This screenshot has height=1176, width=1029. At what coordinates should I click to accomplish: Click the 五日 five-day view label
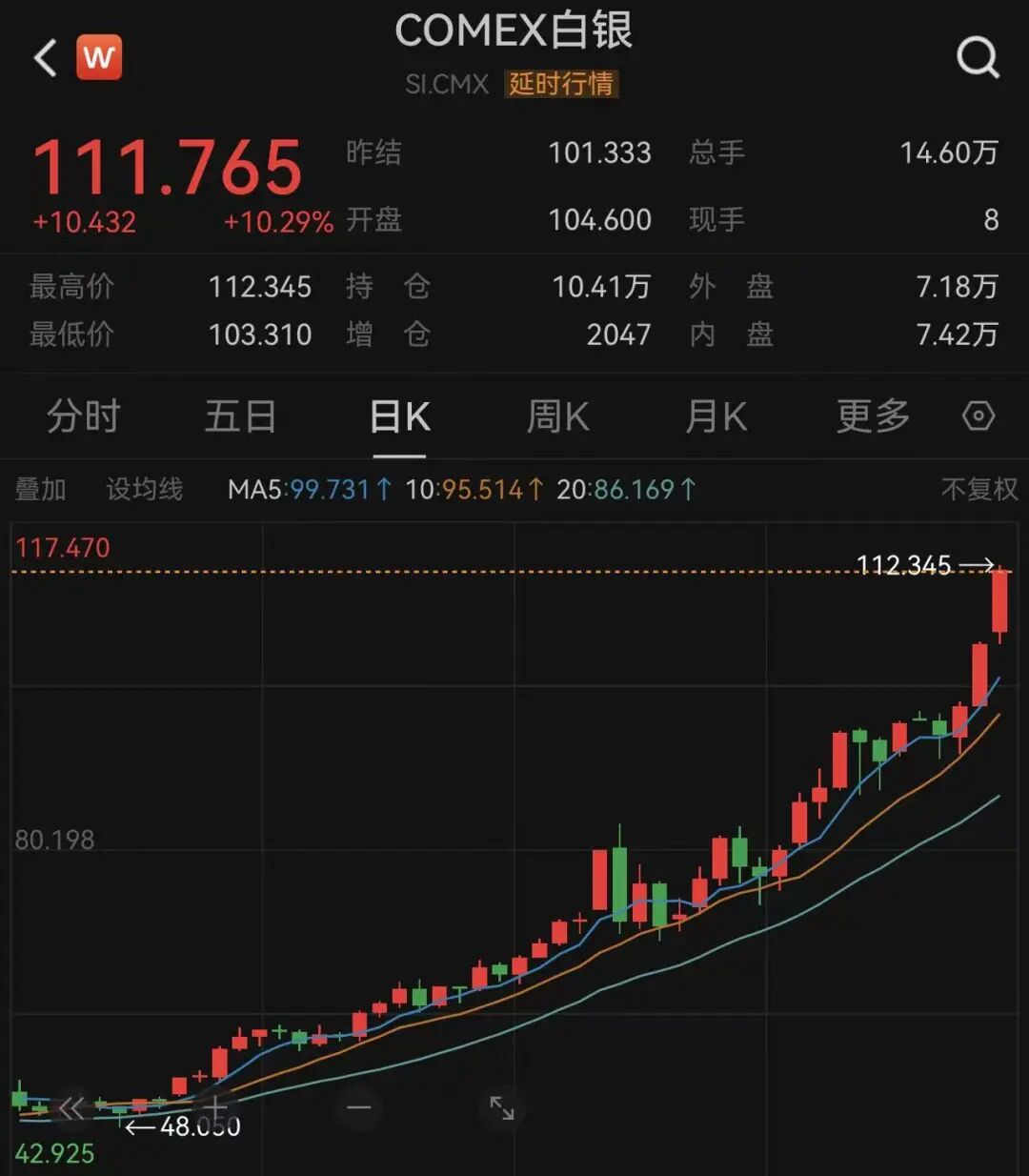click(241, 416)
